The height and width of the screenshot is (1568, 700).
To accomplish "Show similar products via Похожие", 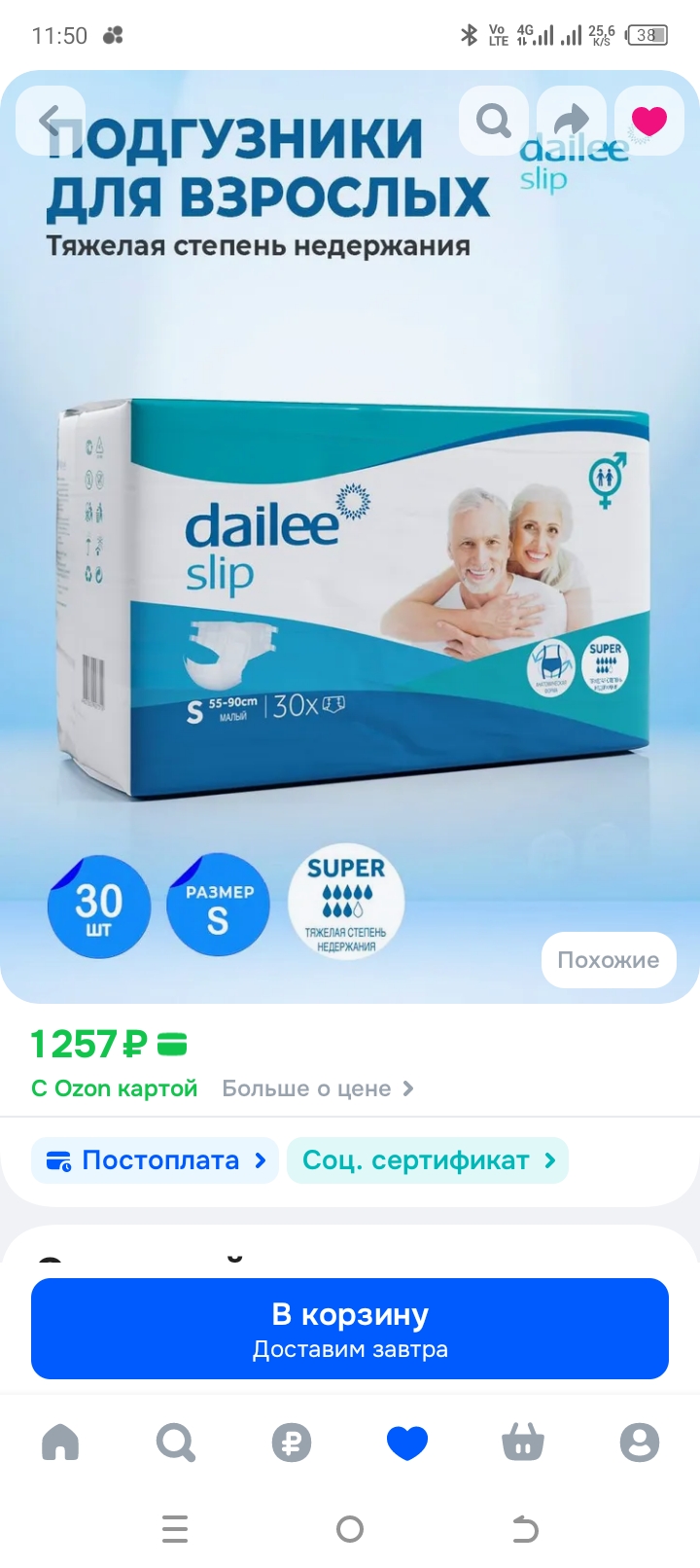I will (x=608, y=960).
